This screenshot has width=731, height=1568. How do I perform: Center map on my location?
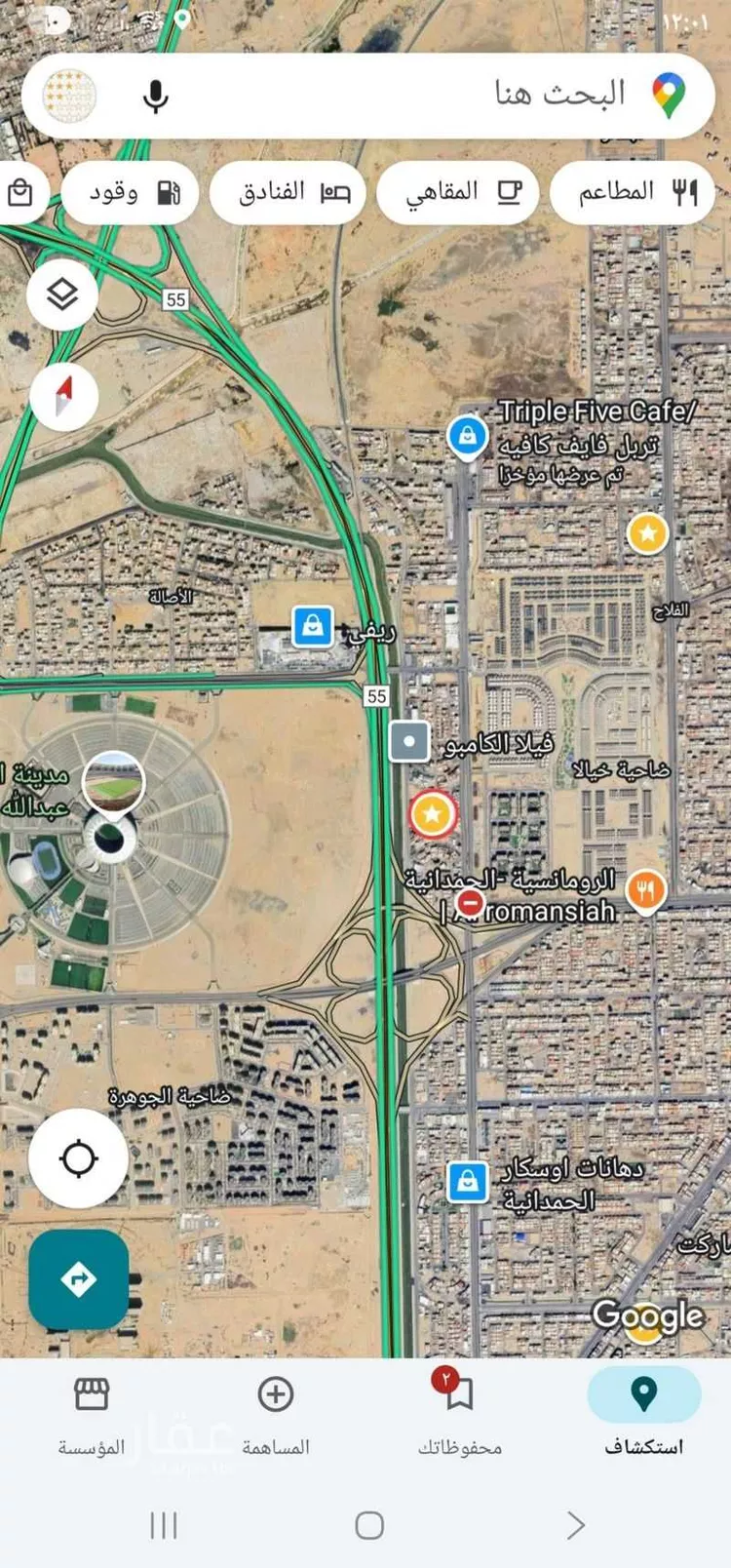(79, 1158)
